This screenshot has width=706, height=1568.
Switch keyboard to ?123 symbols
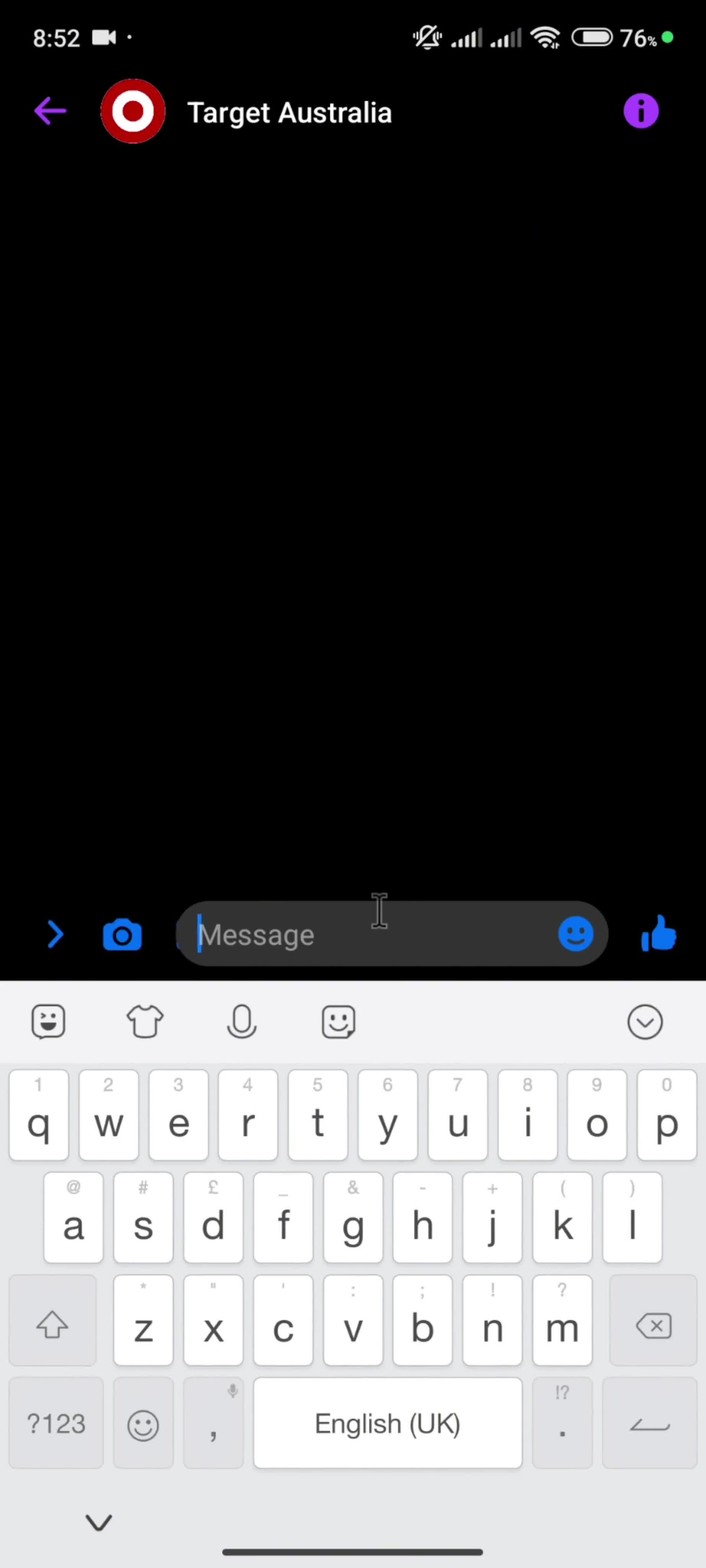pyautogui.click(x=56, y=1424)
